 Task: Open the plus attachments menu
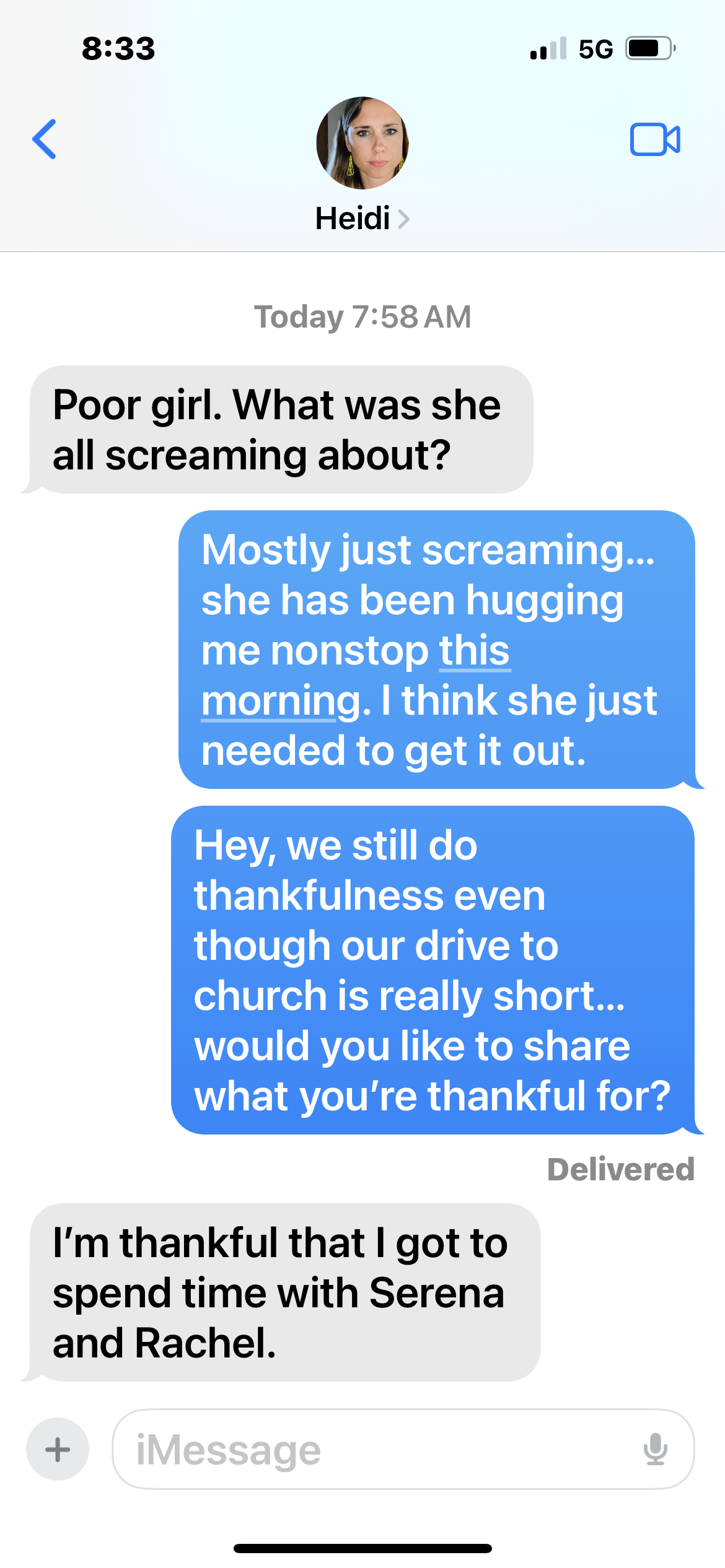click(58, 1449)
